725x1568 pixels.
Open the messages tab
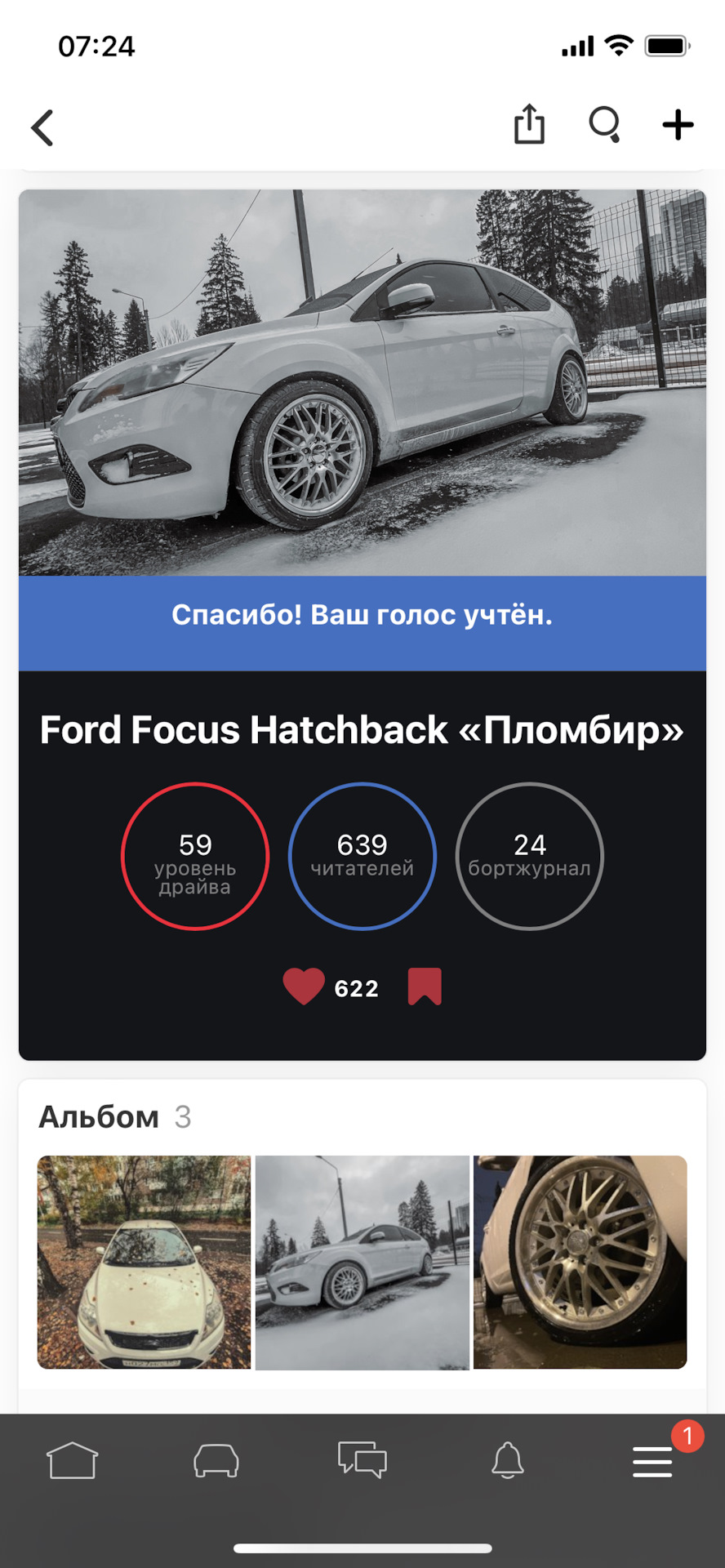(362, 1460)
